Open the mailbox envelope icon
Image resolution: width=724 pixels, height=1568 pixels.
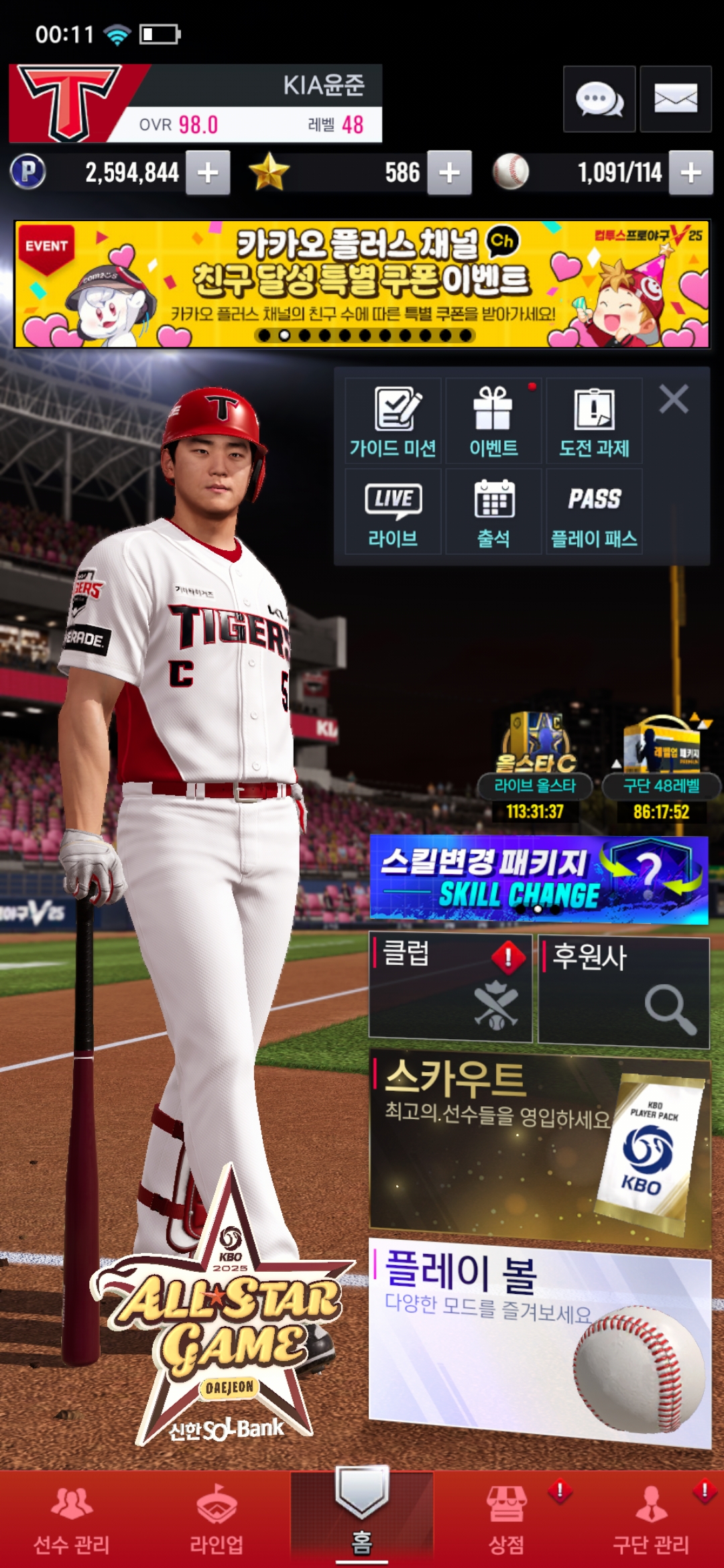[x=675, y=99]
